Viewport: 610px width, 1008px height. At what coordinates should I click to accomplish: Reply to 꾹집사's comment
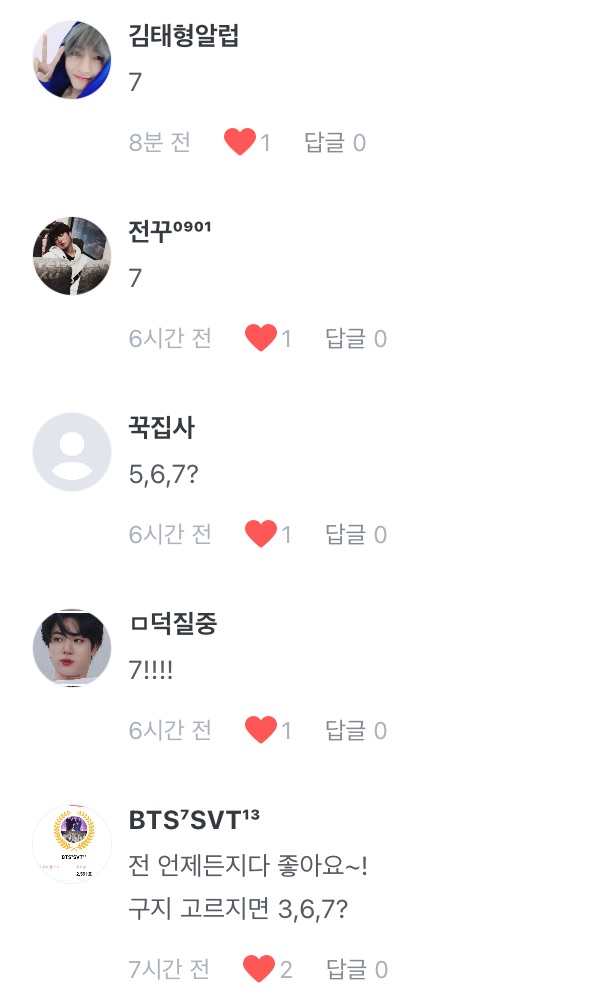(356, 535)
